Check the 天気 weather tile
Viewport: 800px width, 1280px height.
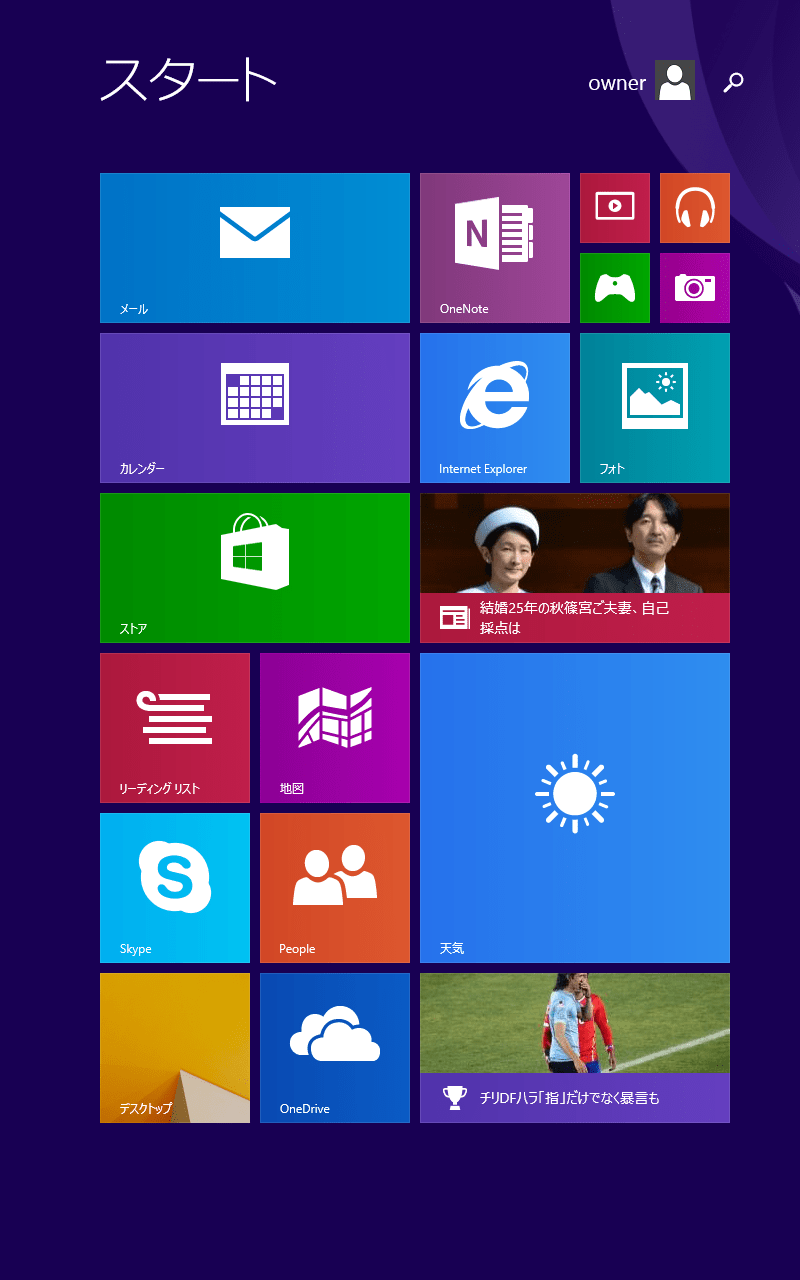(575, 808)
